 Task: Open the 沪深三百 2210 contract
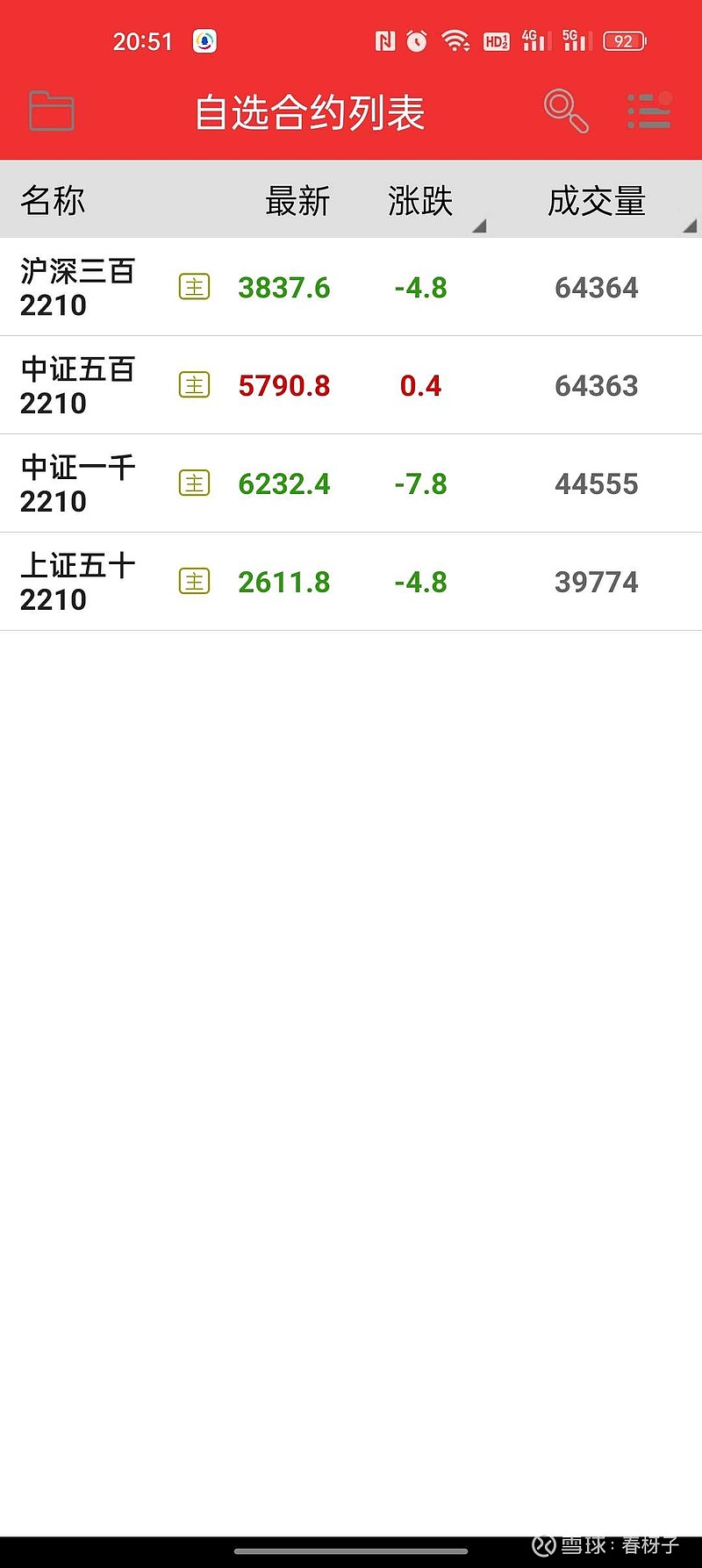(x=351, y=287)
